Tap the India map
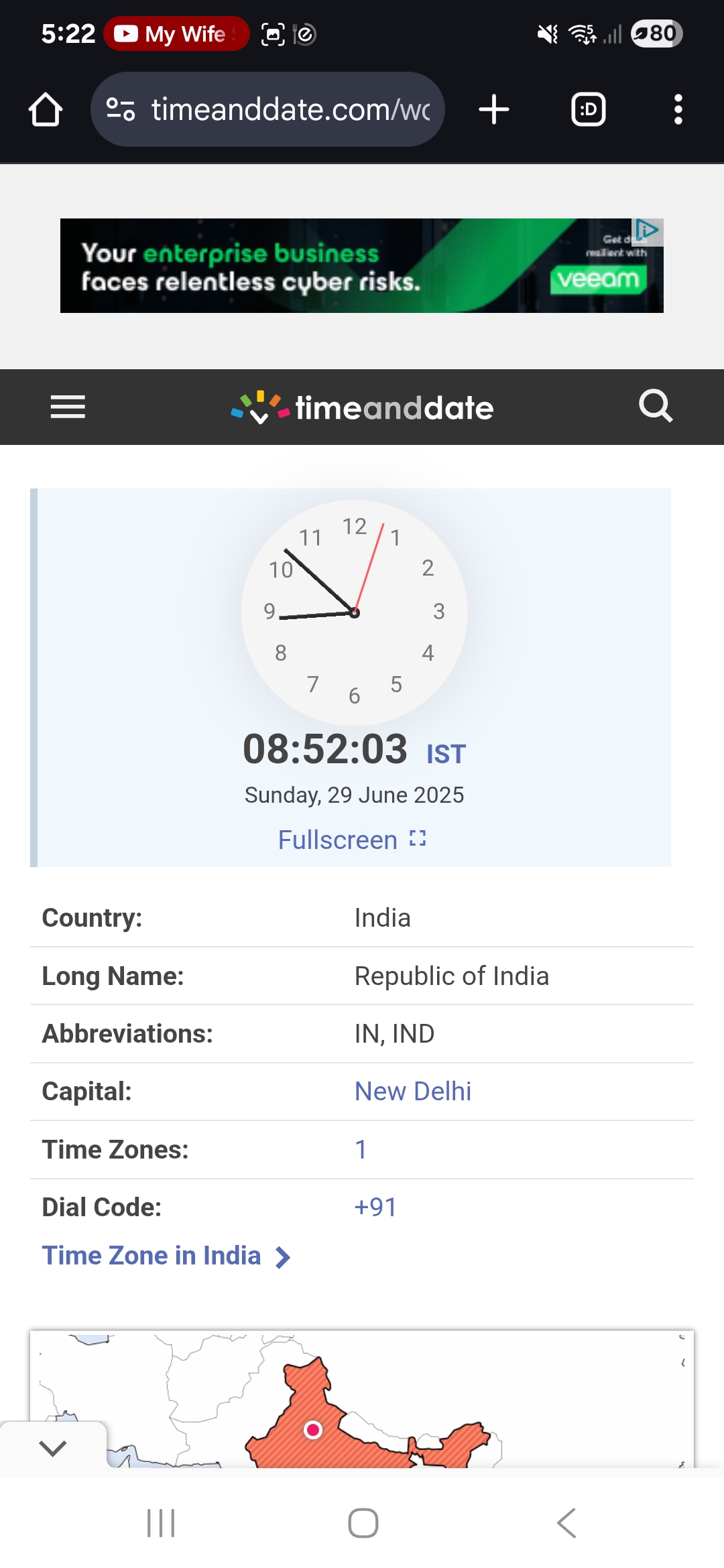 [362, 1400]
